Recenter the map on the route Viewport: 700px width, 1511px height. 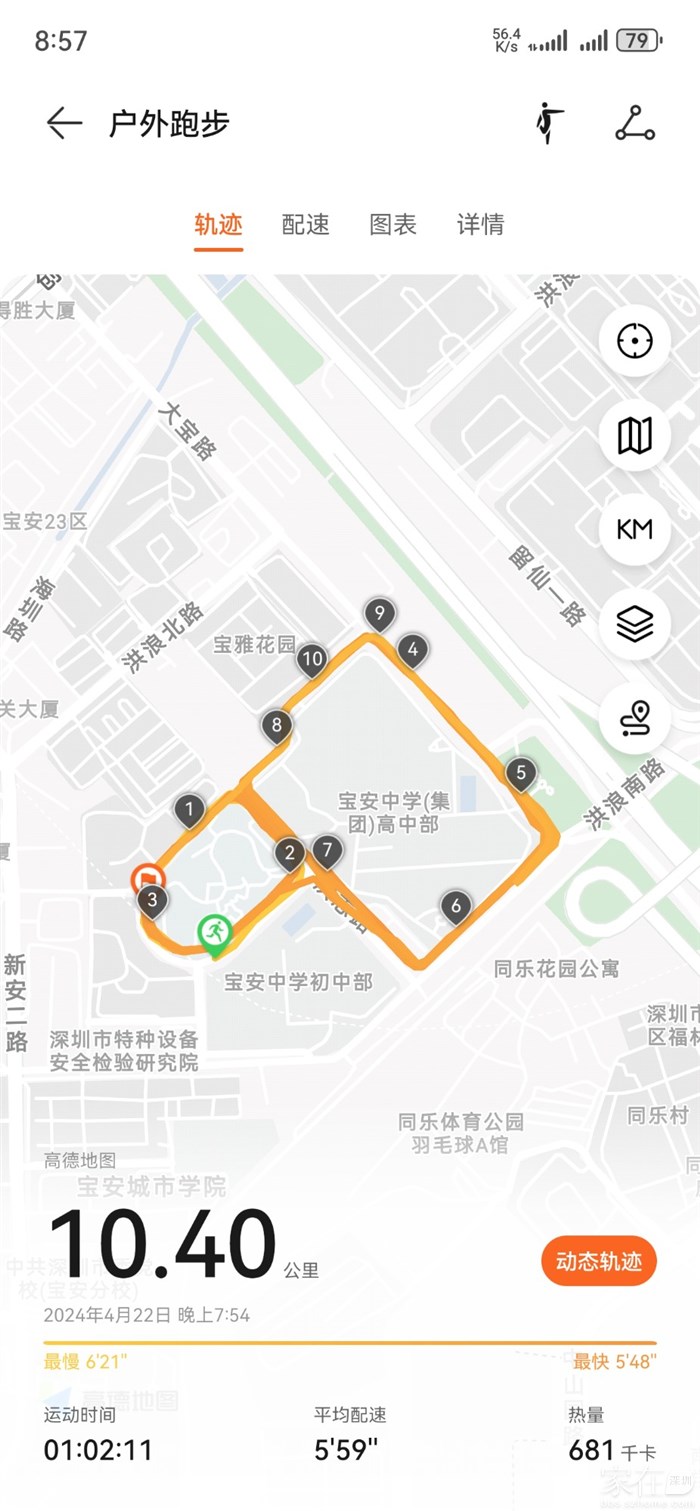coord(634,341)
